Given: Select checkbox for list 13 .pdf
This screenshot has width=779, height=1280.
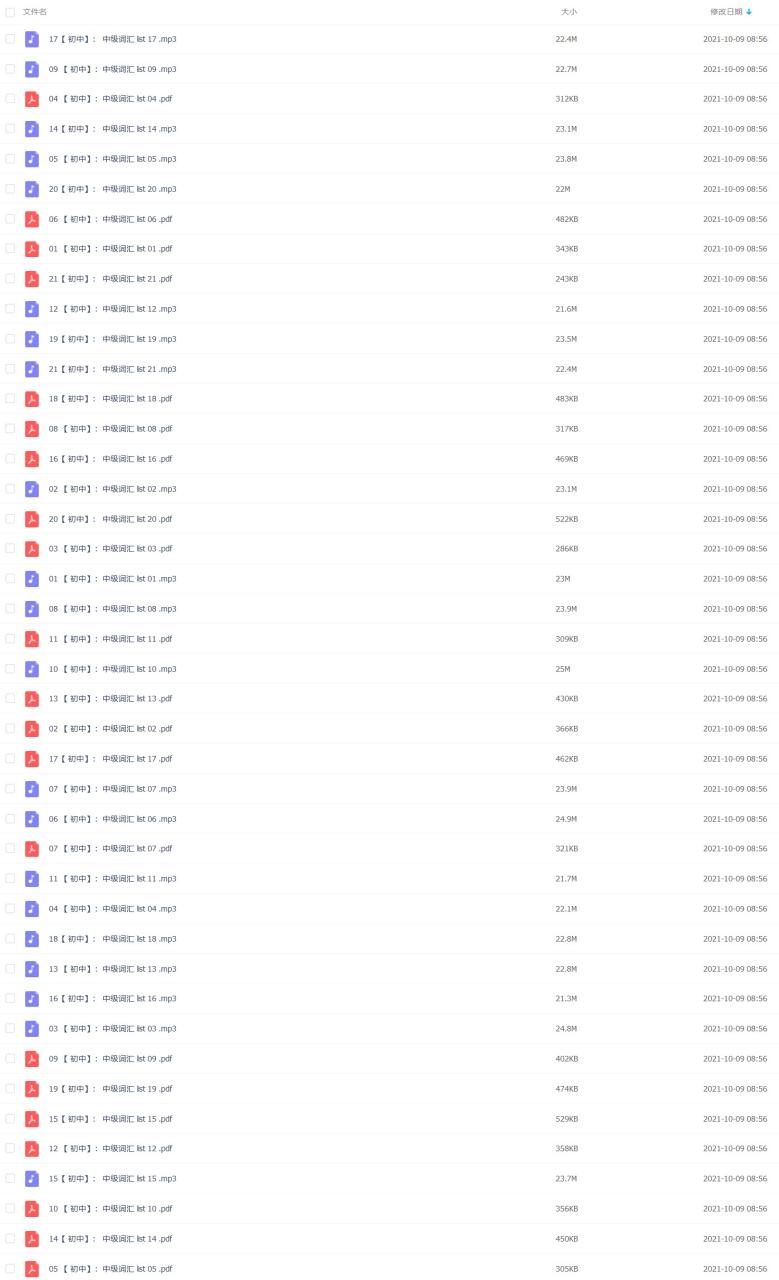Looking at the screenshot, I should coord(10,699).
